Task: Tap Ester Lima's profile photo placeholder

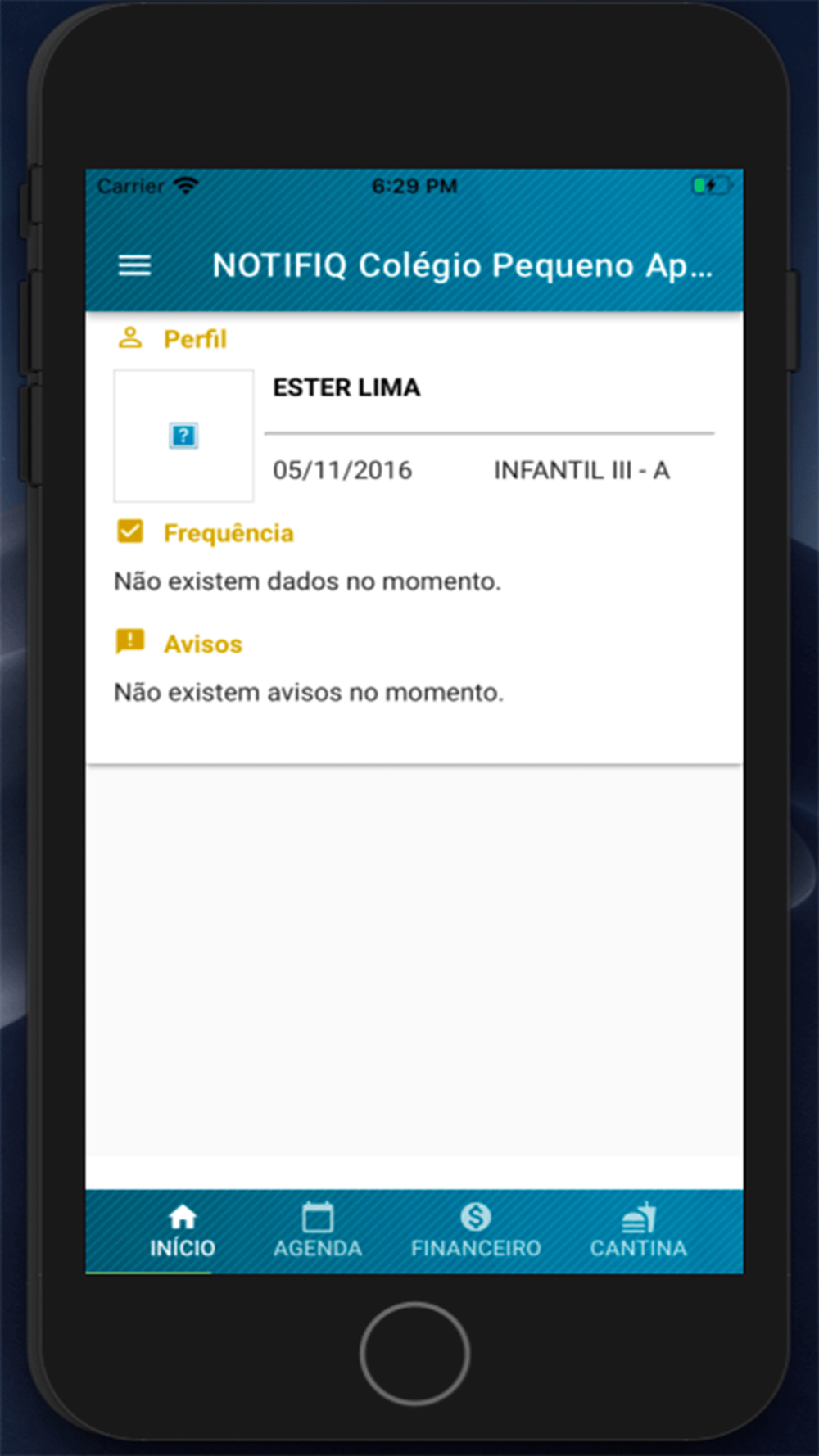Action: (x=183, y=436)
